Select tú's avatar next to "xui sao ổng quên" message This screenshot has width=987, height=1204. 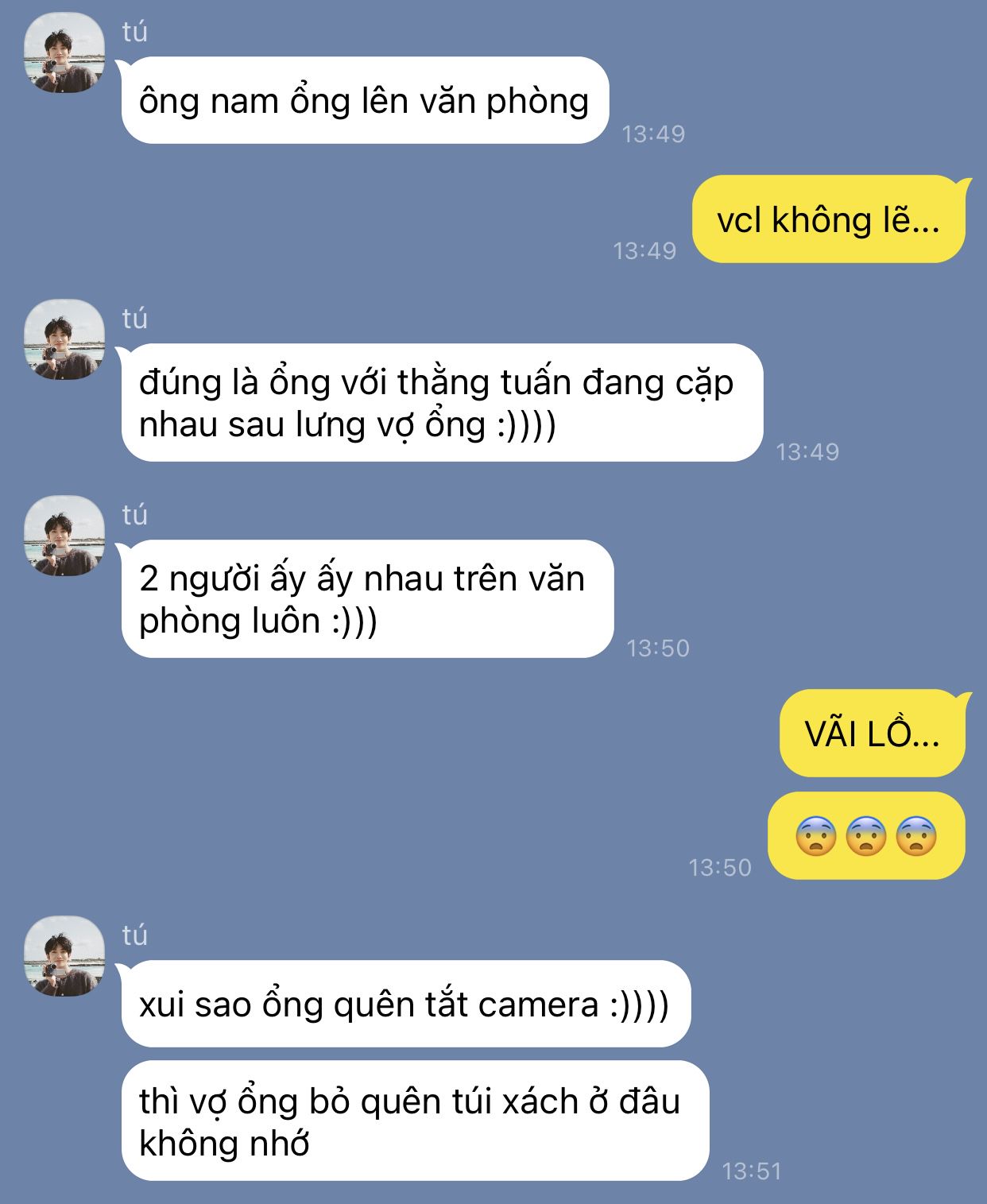(64, 956)
